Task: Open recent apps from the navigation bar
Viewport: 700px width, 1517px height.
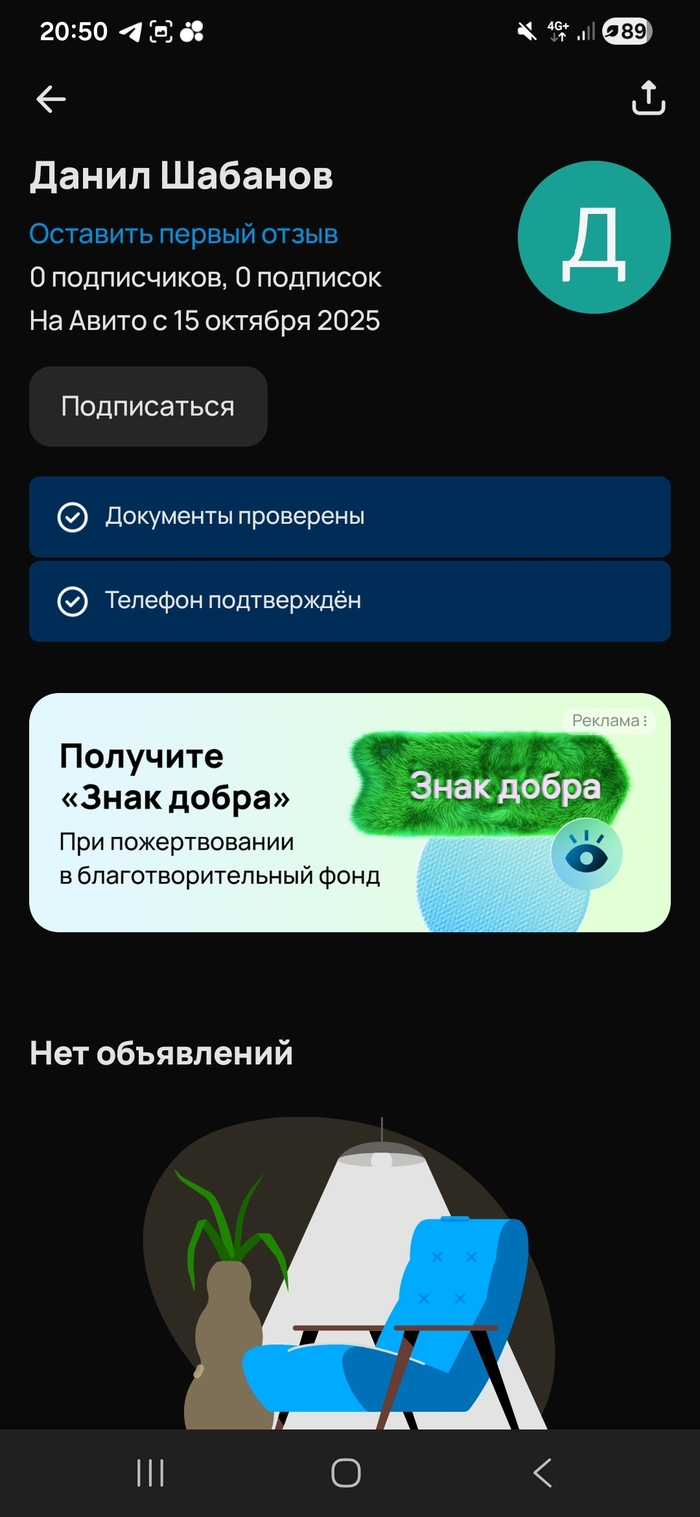Action: [x=150, y=1472]
